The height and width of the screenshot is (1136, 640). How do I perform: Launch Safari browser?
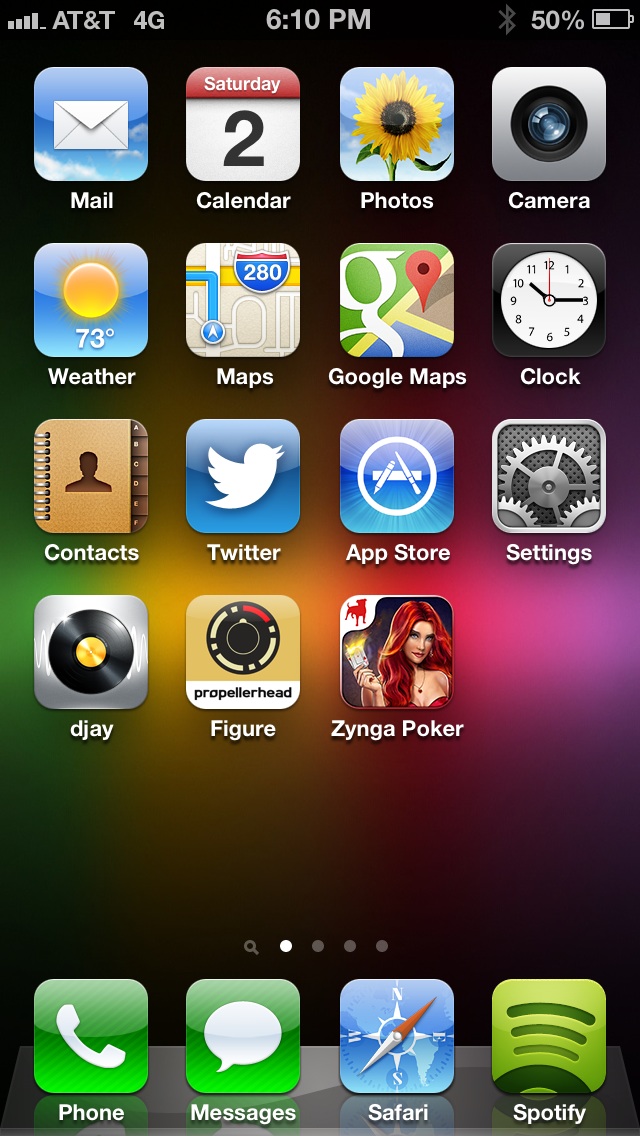(396, 1036)
